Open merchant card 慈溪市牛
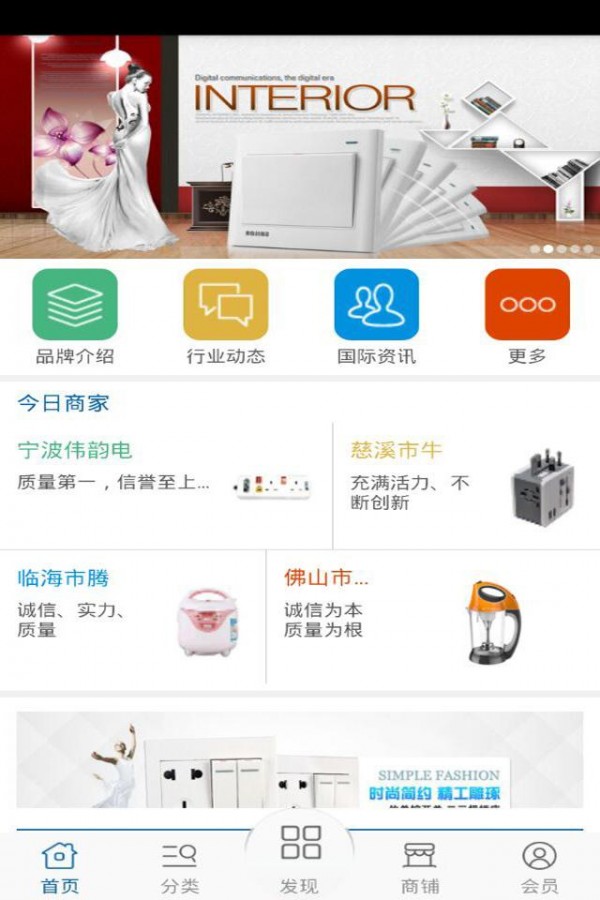This screenshot has height=900, width=600. pyautogui.click(x=466, y=484)
